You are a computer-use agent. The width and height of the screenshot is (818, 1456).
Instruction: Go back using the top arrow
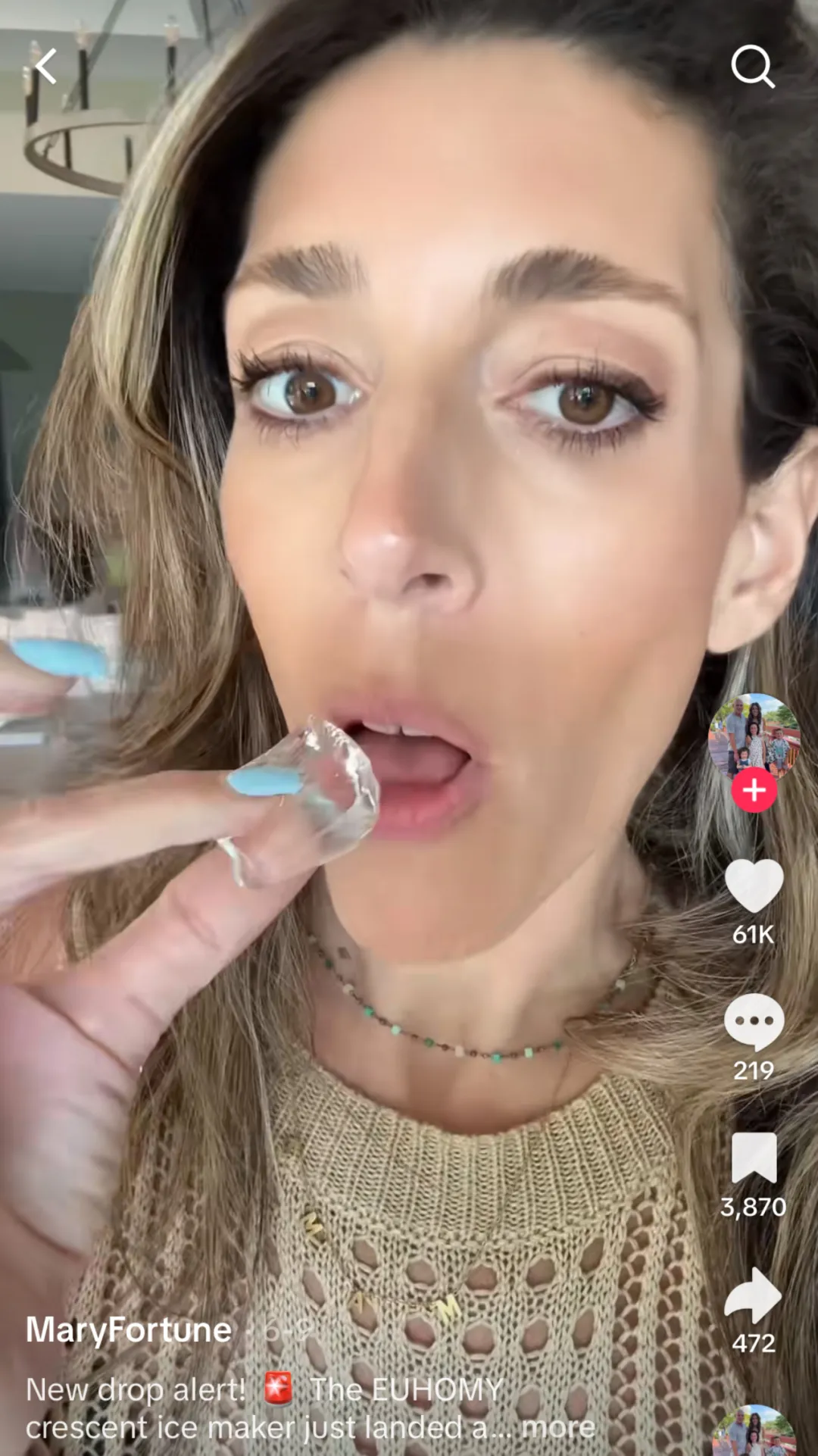click(47, 67)
